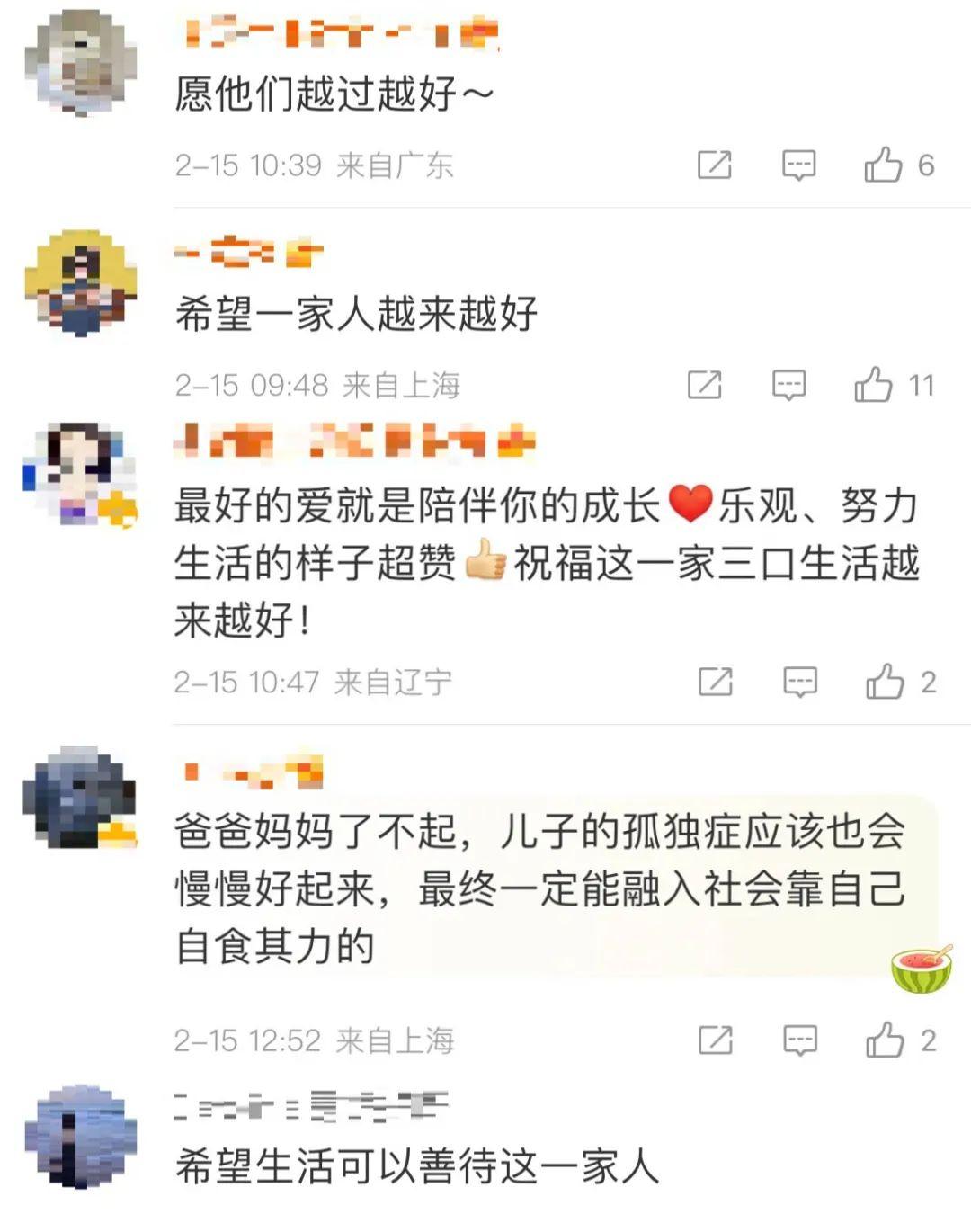This screenshot has height=1232, width=971.
Task: Share the 10:47 comment from 辽宁
Action: pyautogui.click(x=716, y=682)
